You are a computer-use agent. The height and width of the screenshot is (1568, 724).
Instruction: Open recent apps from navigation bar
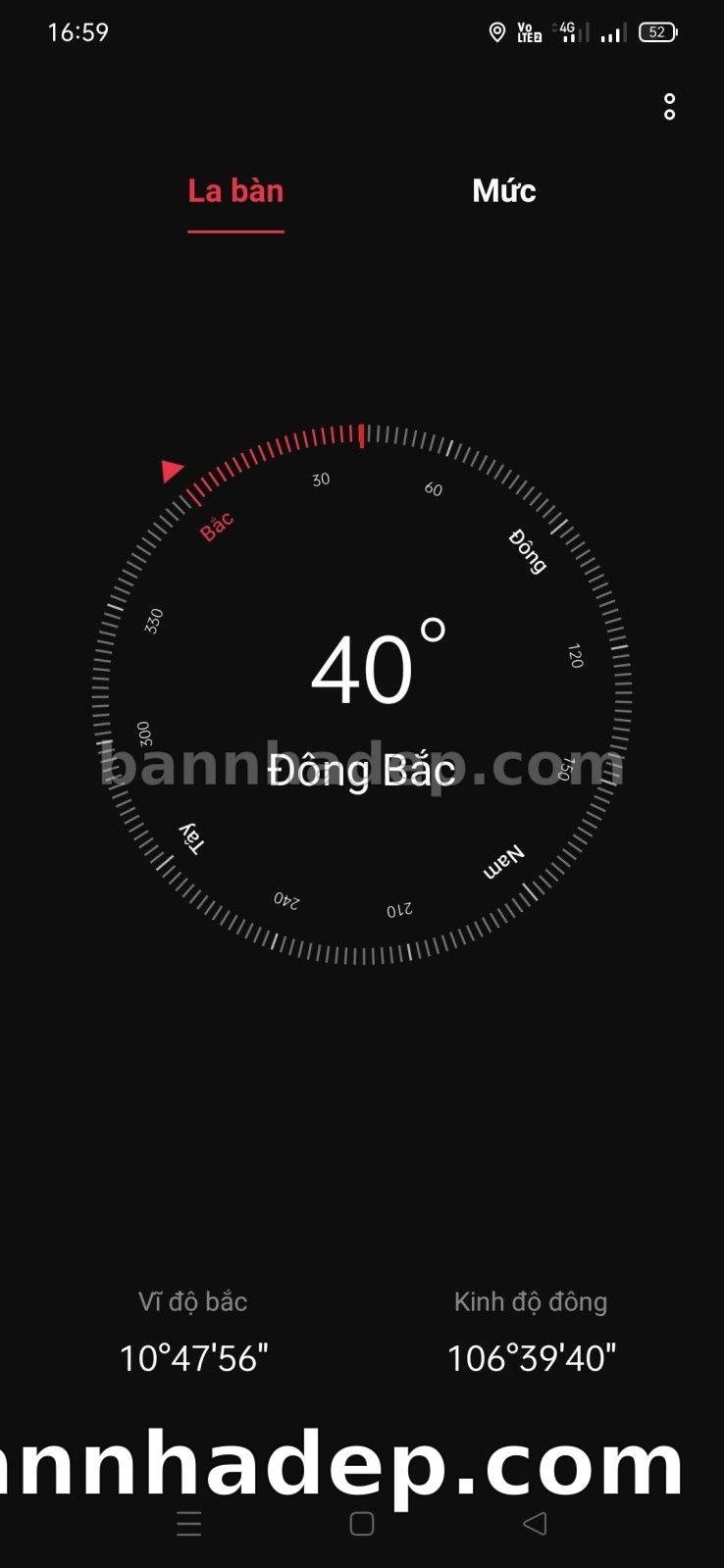click(x=189, y=1523)
